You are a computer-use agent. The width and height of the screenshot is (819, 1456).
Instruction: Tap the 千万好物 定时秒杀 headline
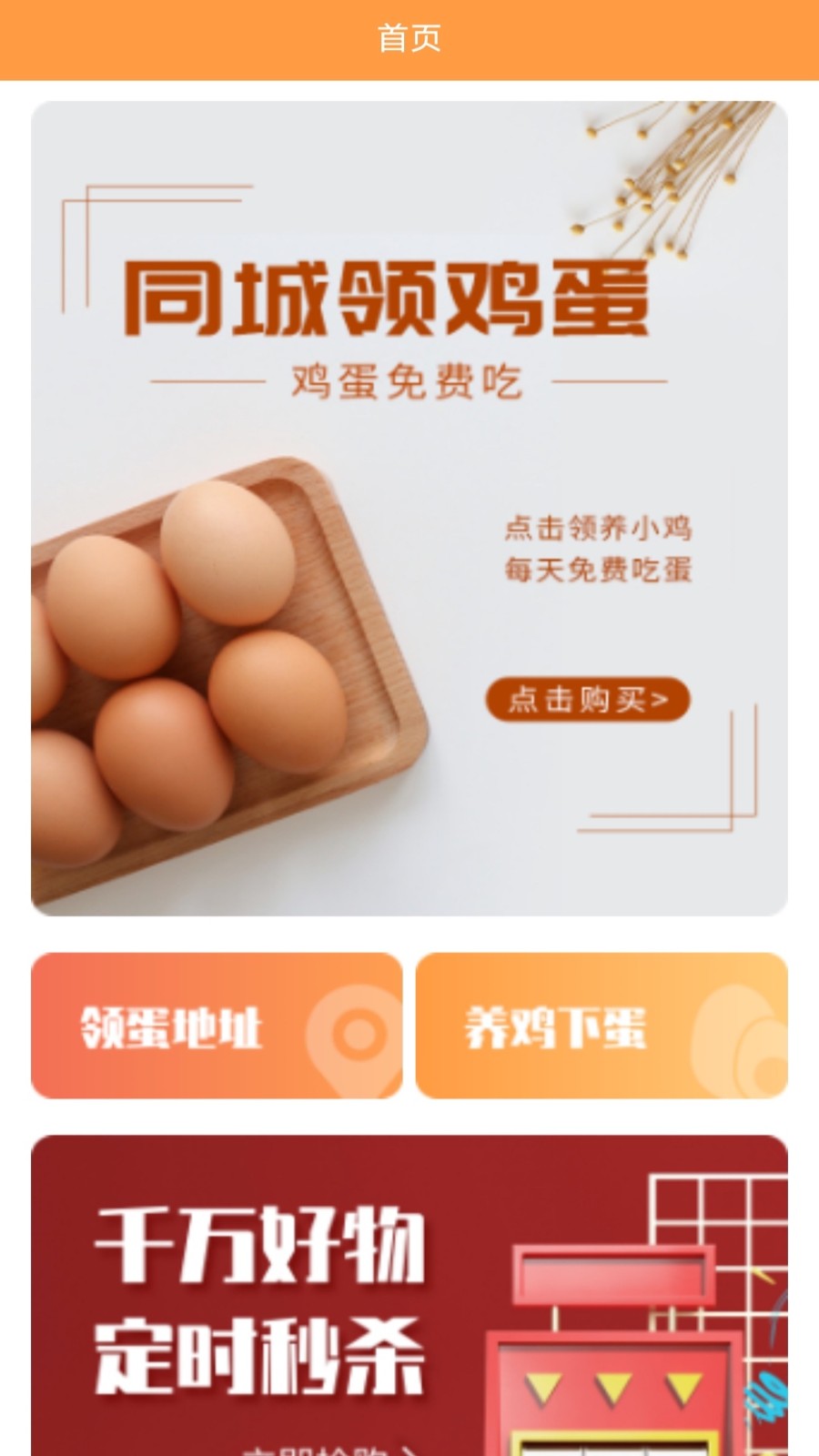click(264, 1292)
